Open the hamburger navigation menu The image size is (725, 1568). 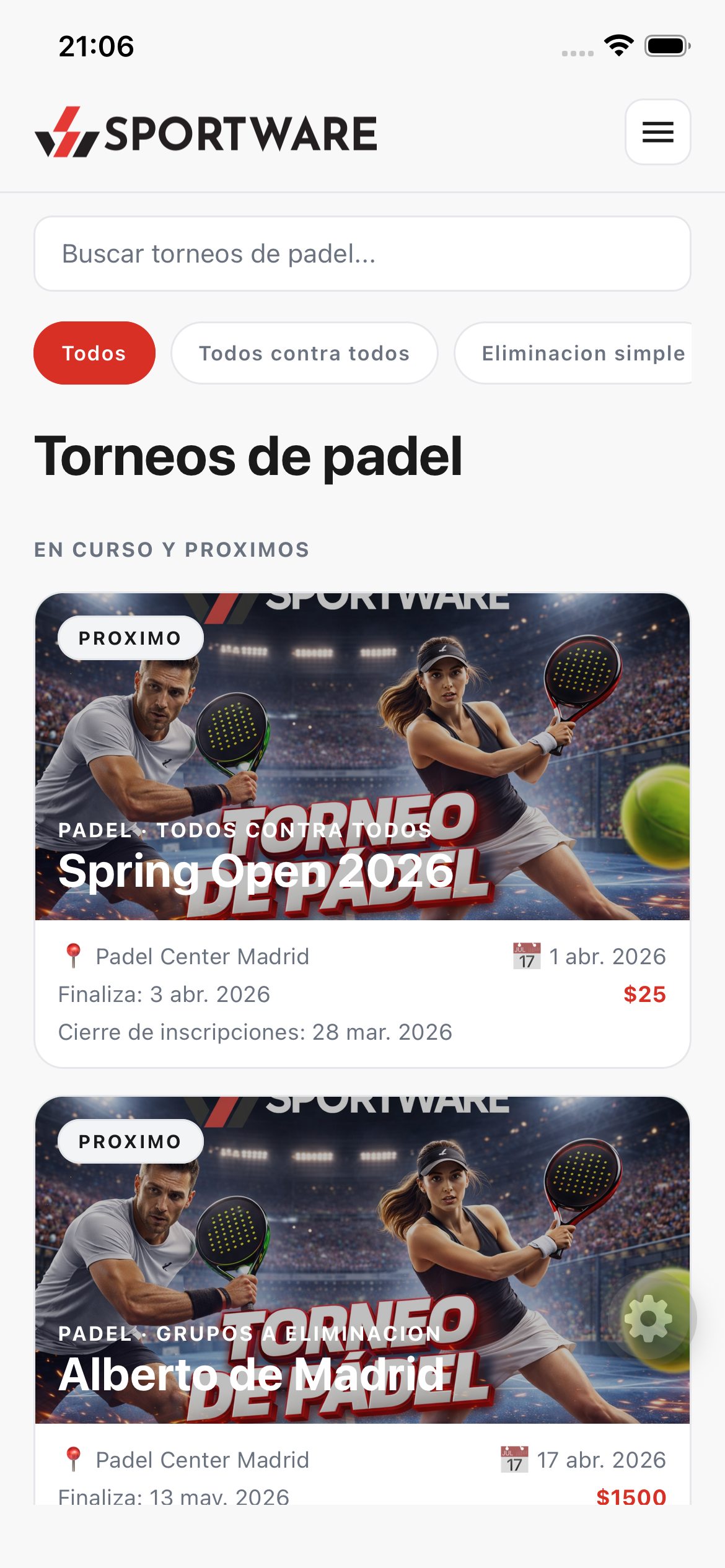(657, 132)
